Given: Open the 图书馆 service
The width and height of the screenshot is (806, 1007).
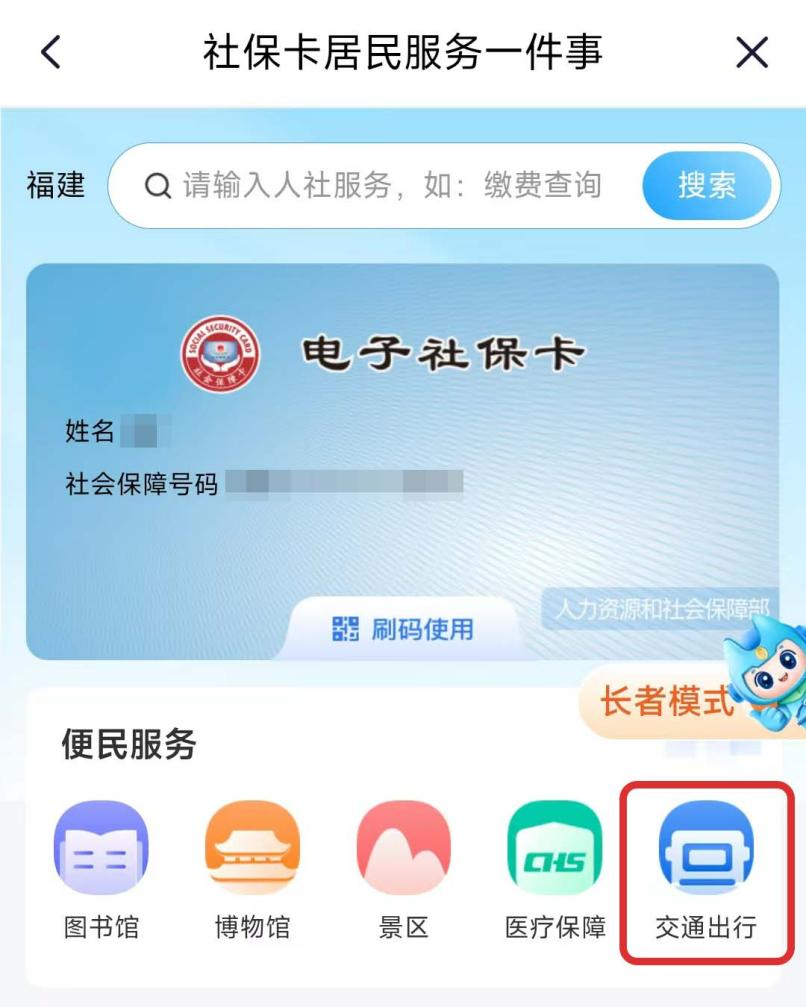Looking at the screenshot, I should coord(101,870).
